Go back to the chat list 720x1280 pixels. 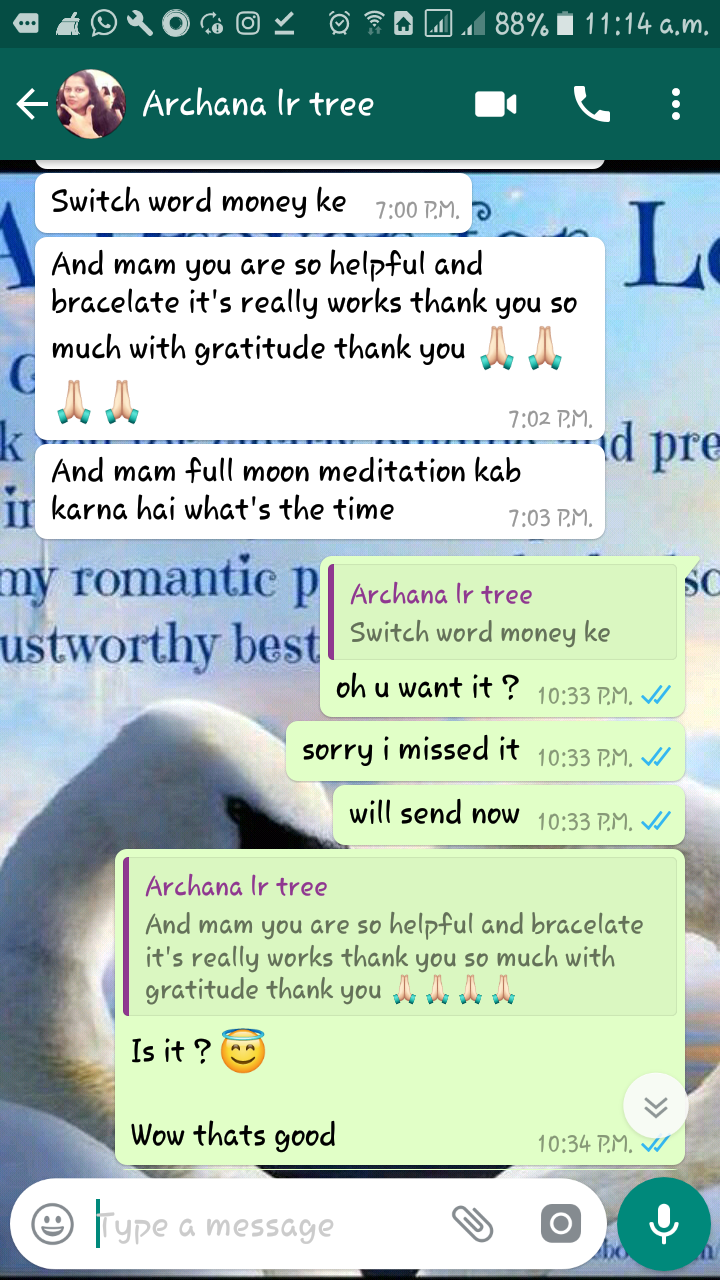(x=32, y=104)
